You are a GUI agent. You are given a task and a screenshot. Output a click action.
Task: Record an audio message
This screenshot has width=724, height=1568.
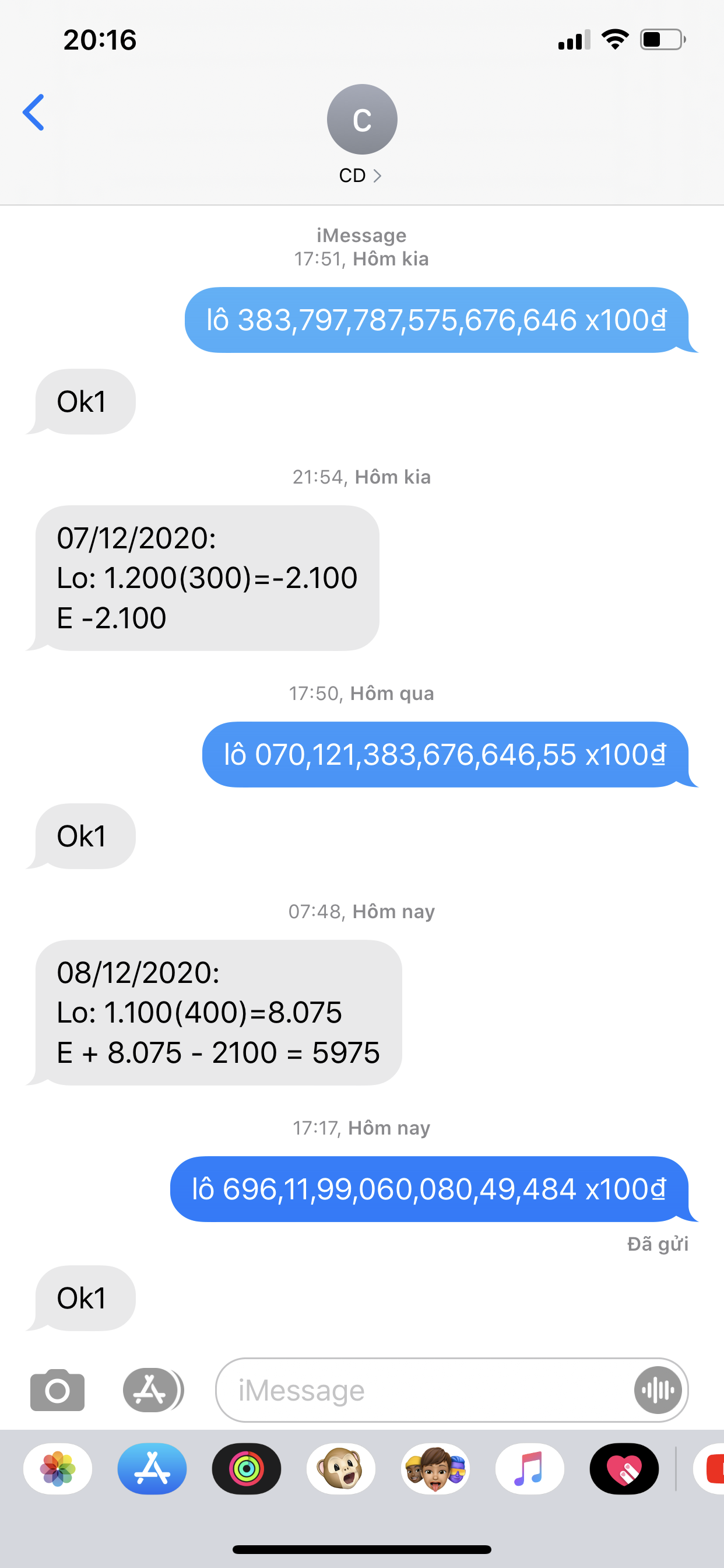[x=658, y=1389]
